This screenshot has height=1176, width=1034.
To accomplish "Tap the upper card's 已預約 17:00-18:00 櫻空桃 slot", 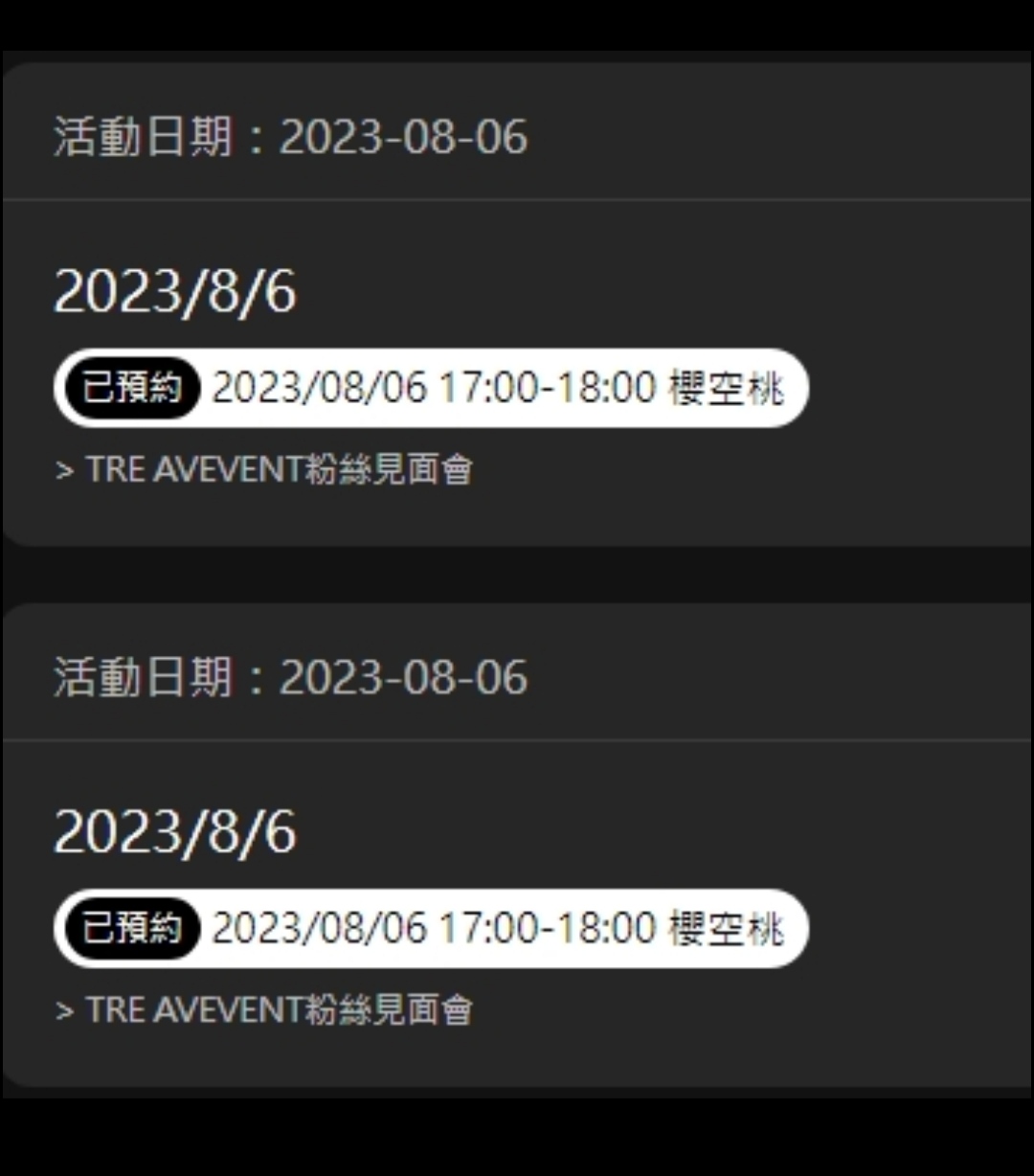I will 431,388.
